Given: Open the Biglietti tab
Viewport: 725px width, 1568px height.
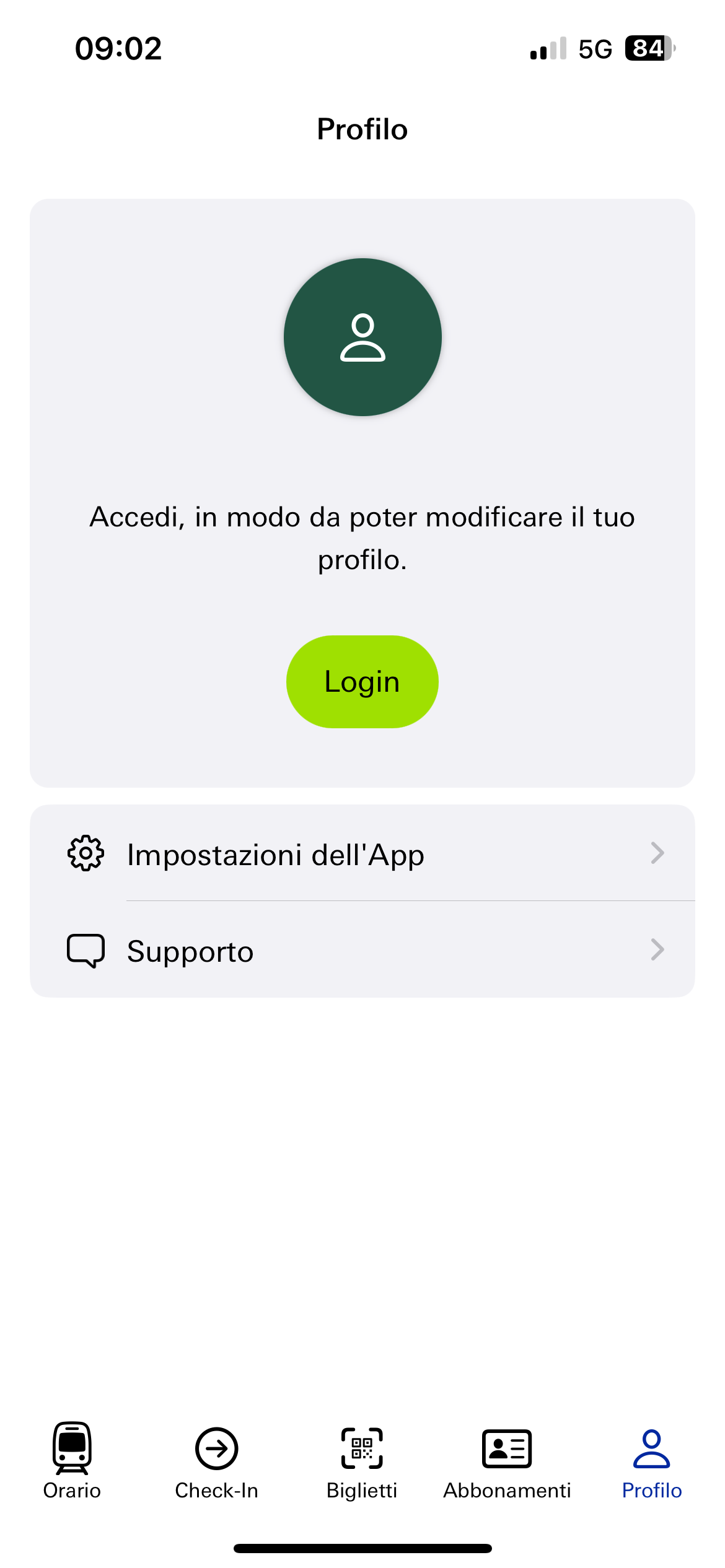Looking at the screenshot, I should [362, 1460].
